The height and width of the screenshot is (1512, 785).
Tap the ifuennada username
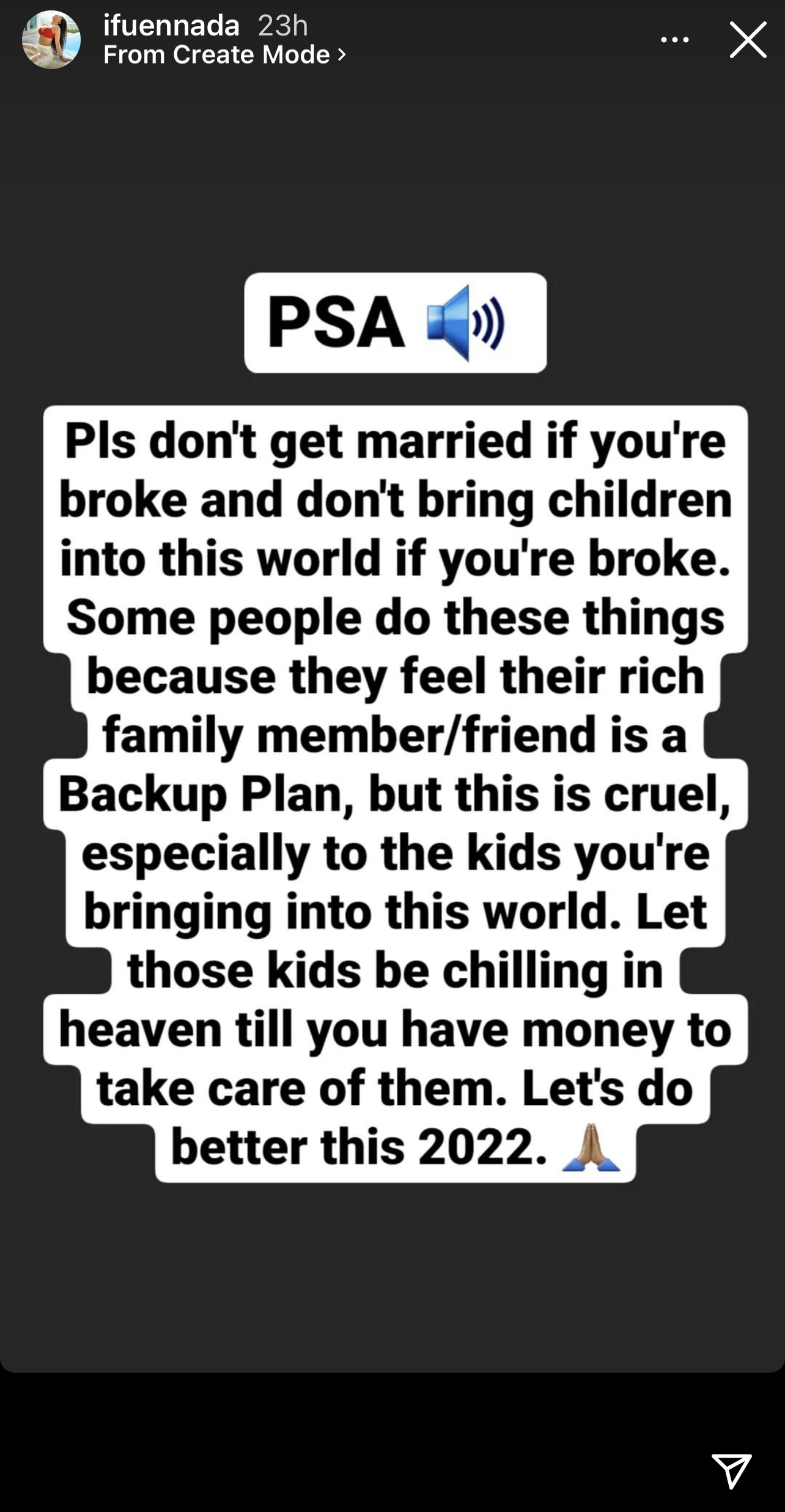(171, 25)
